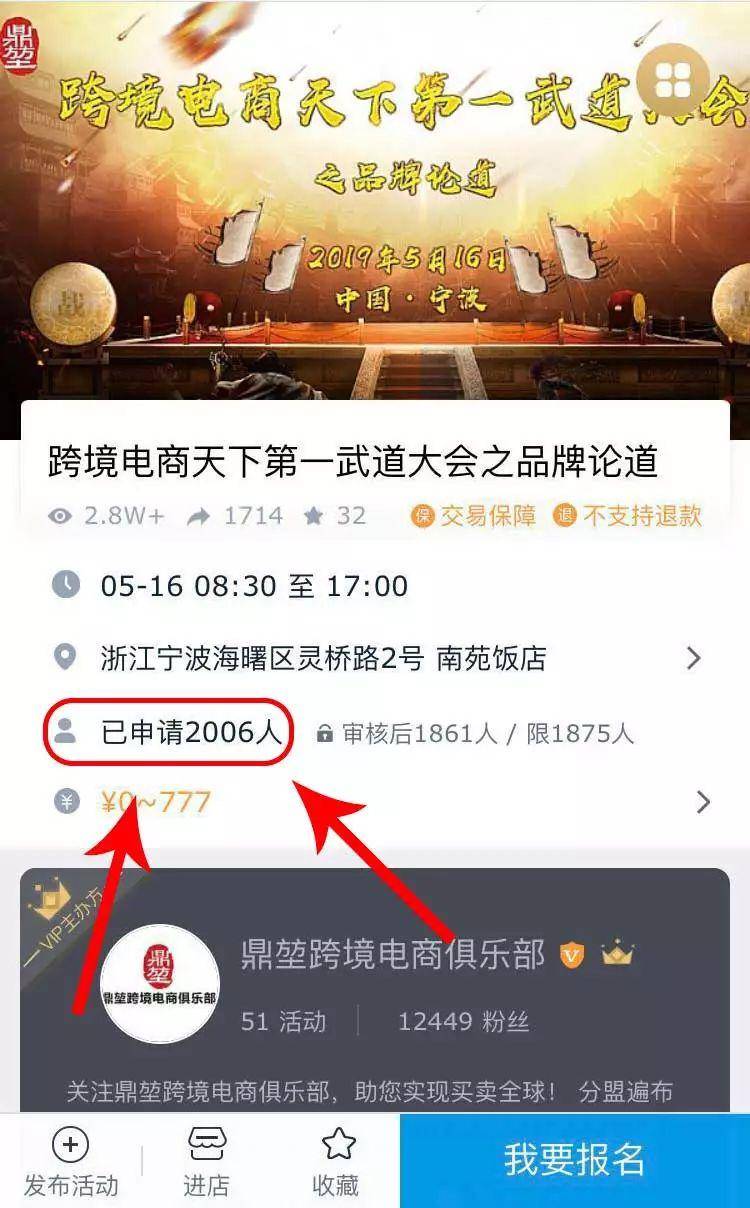Sign up with the 我要报名 button
This screenshot has height=1208, width=750.
click(574, 1160)
